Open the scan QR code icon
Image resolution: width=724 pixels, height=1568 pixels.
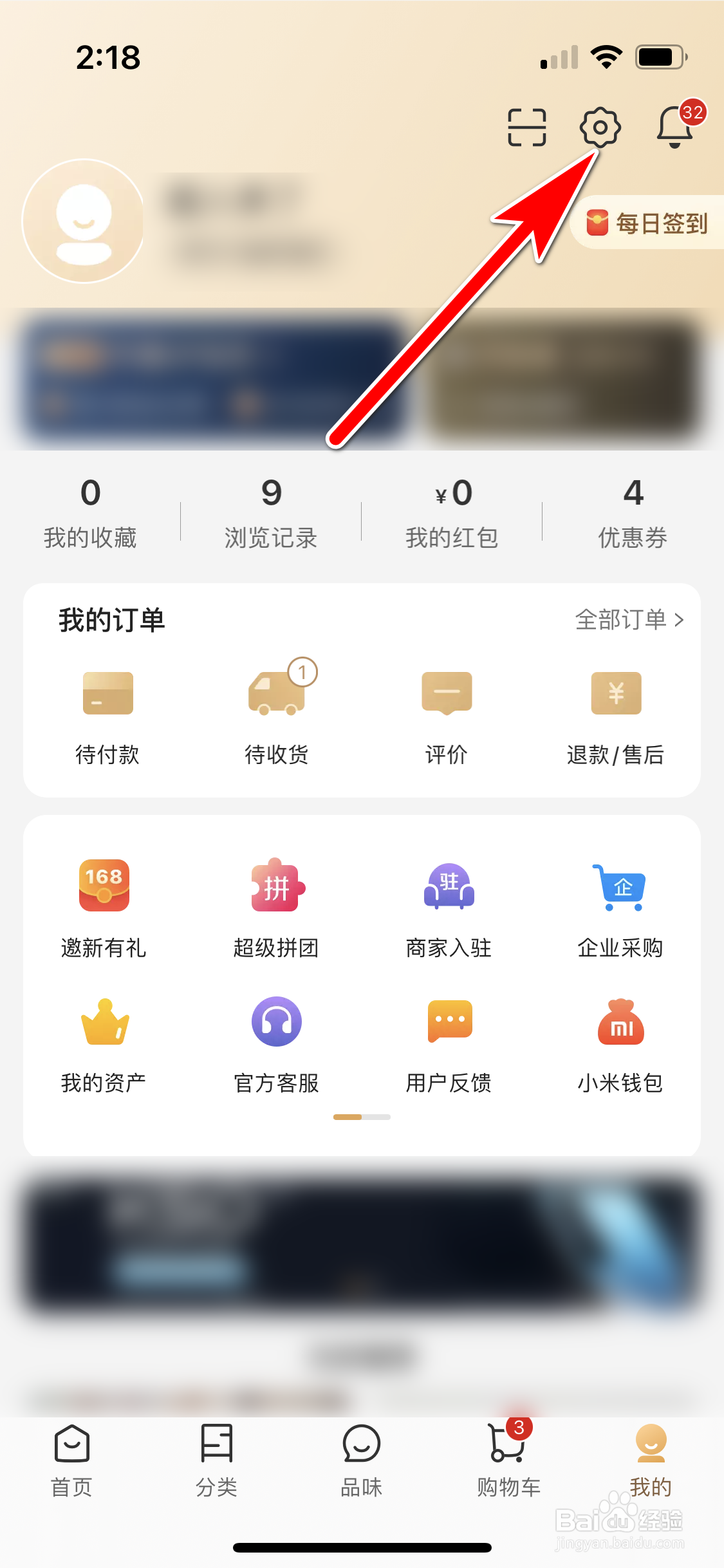pos(526,127)
